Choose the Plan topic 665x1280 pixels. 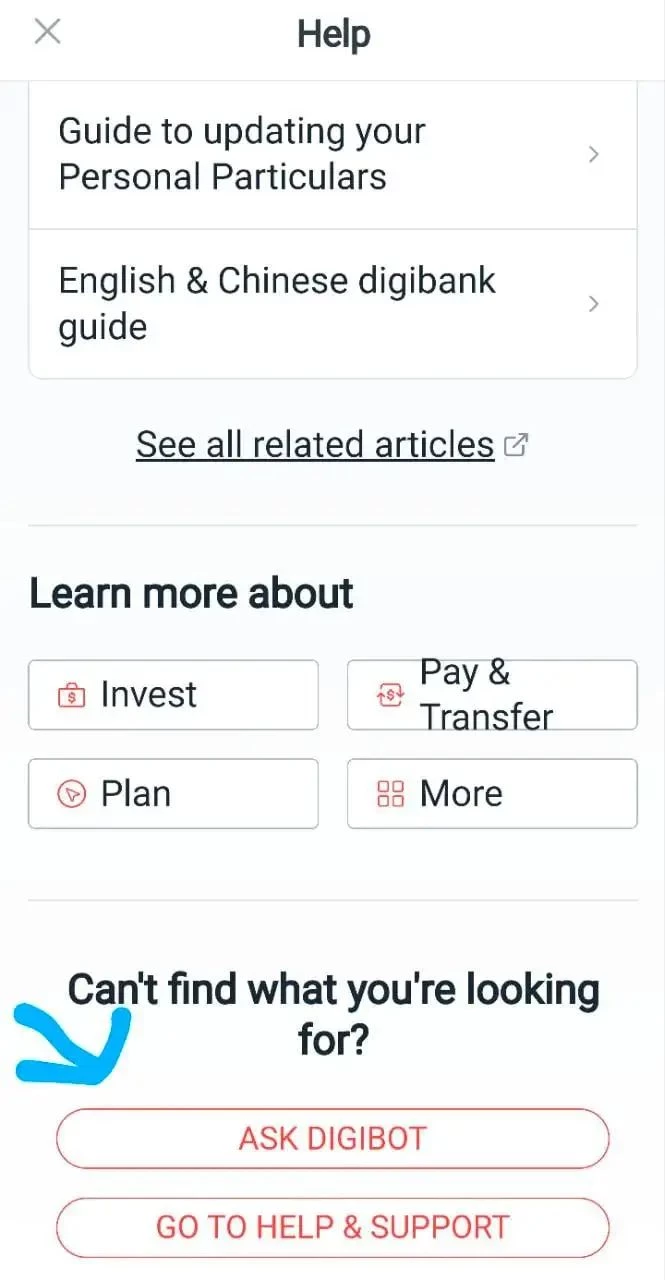click(173, 793)
